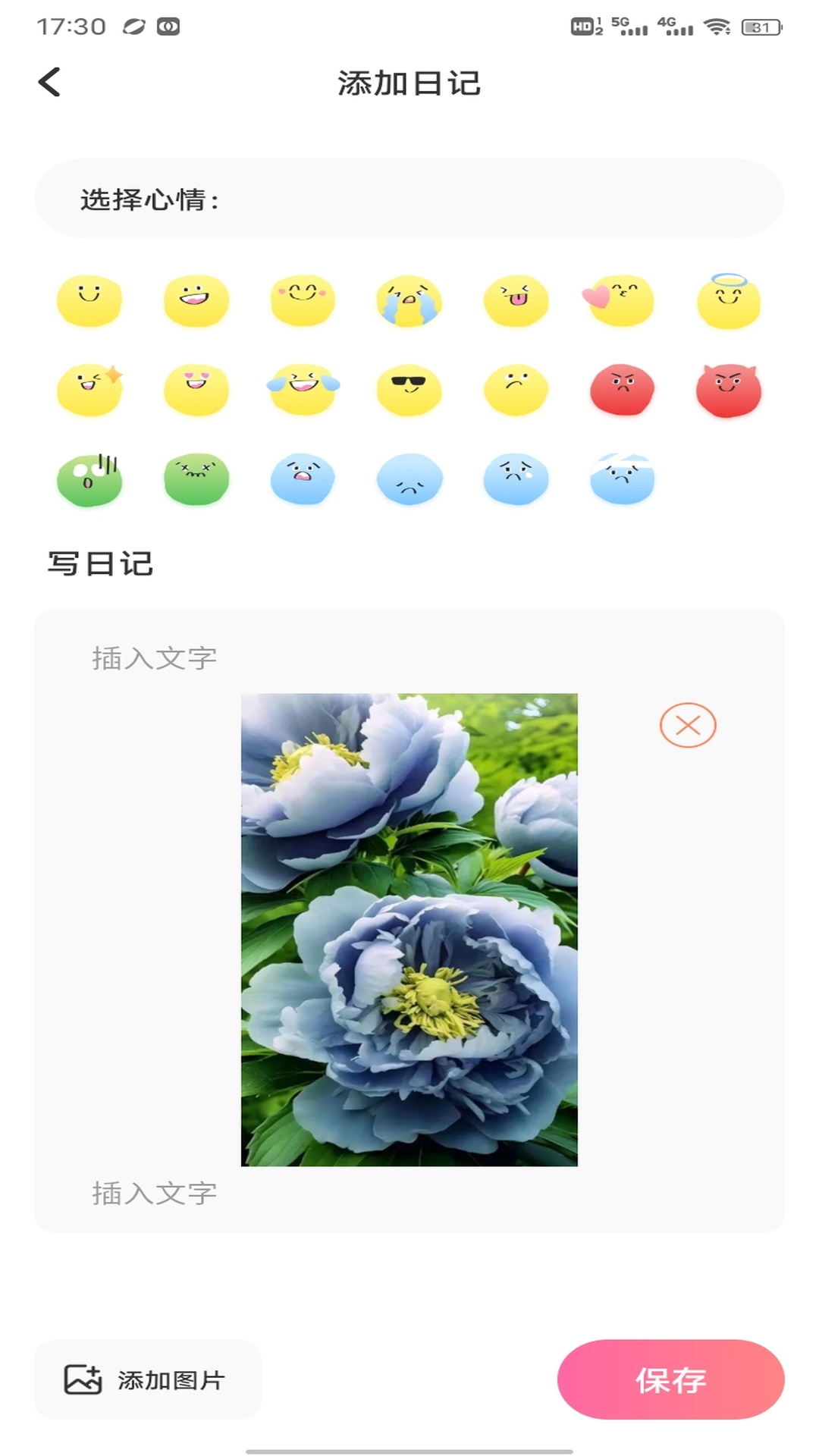
Task: Select the heart-eyes face emoji
Action: 196,389
